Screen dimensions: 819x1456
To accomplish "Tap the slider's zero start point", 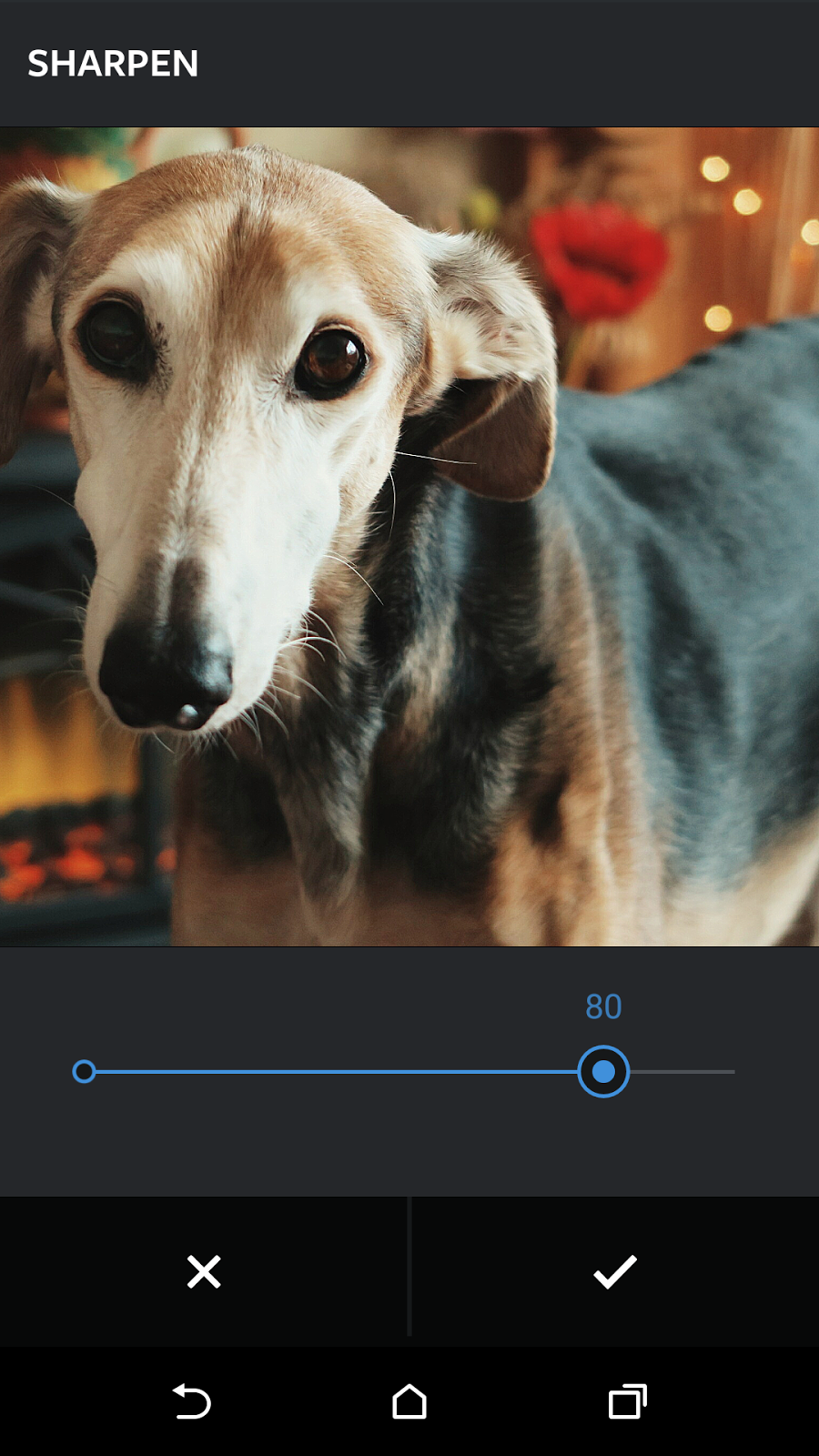I will pyautogui.click(x=84, y=1072).
